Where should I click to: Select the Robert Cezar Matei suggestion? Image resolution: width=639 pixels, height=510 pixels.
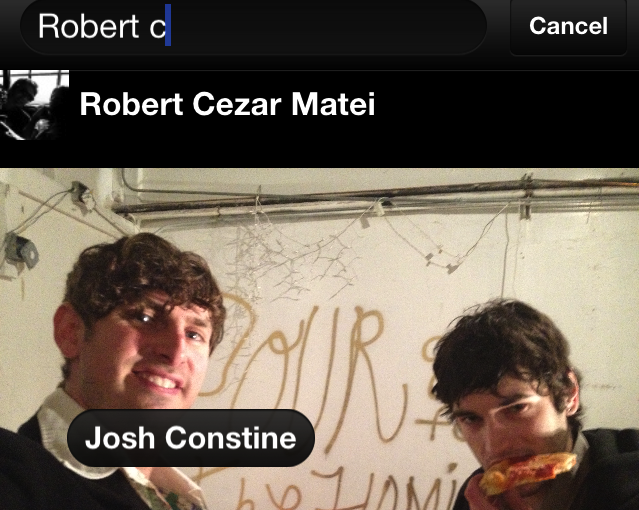coord(228,105)
